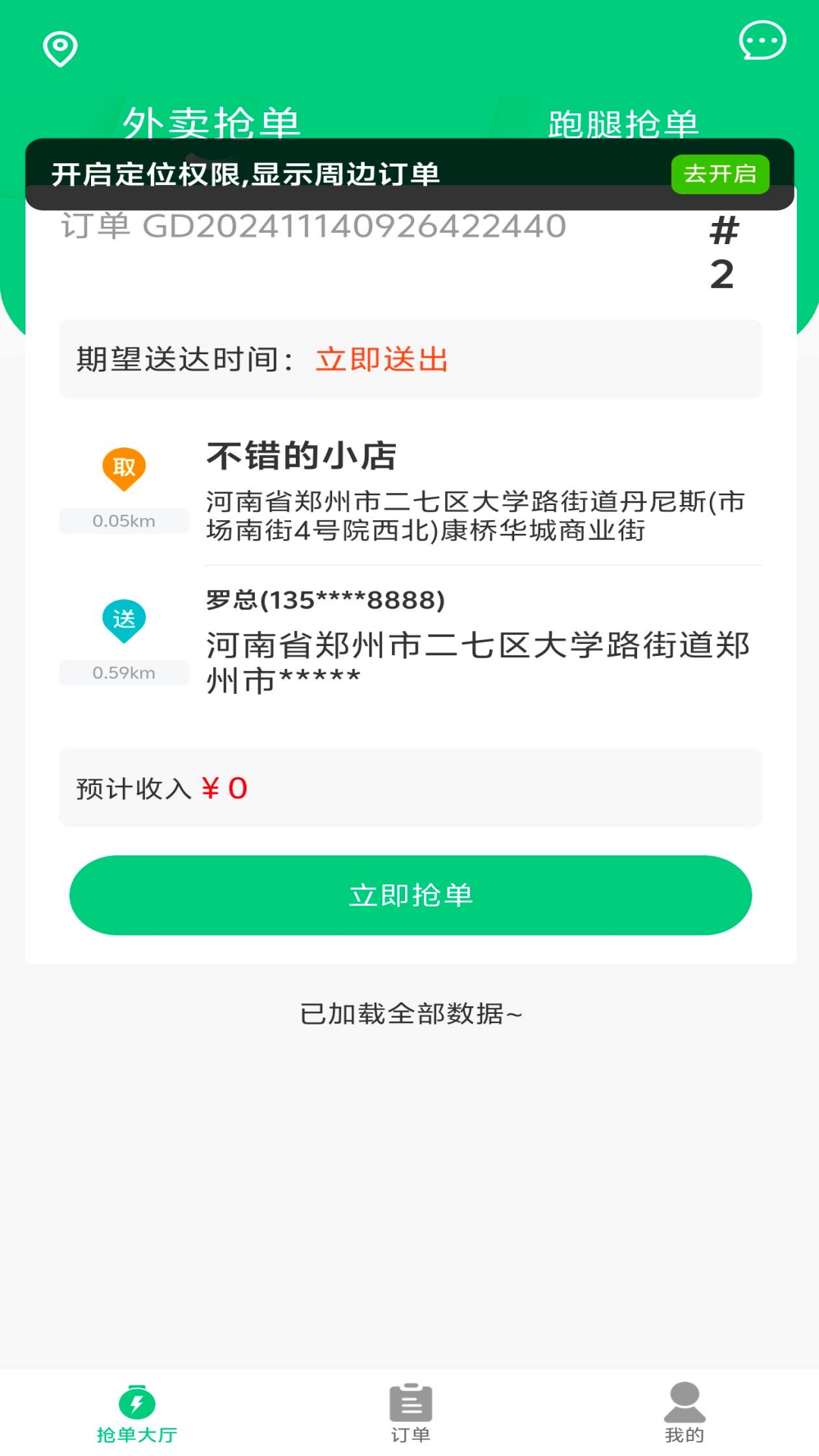Open the message bubble icon top right
The image size is (819, 1456).
763,42
